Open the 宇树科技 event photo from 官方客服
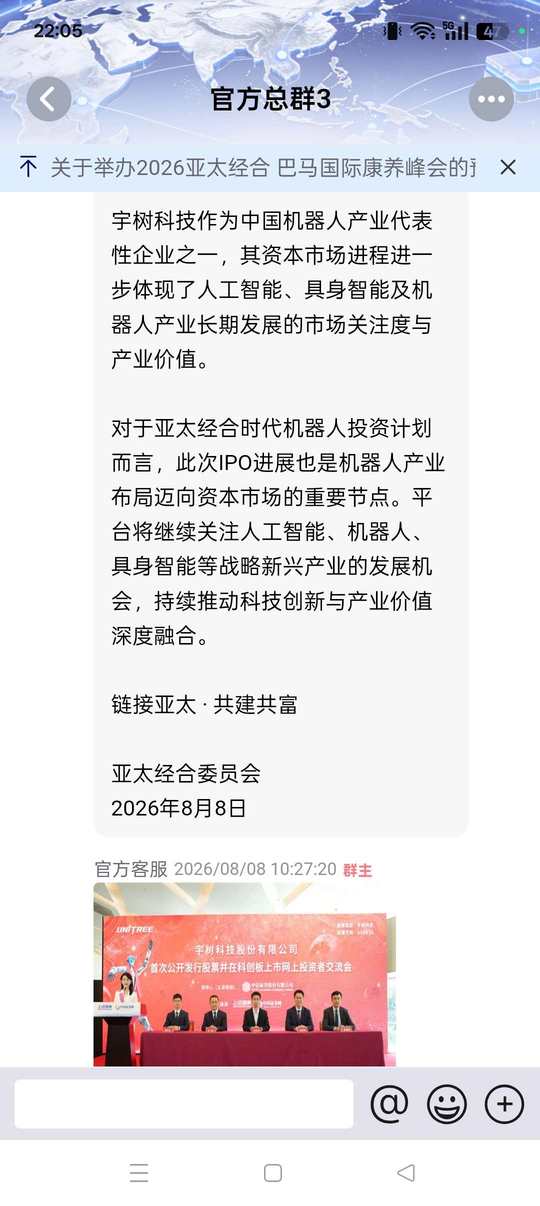This screenshot has width=540, height=1206. click(244, 975)
